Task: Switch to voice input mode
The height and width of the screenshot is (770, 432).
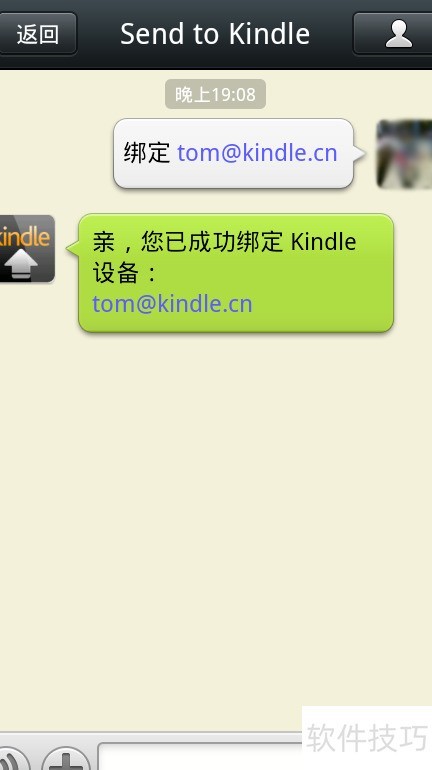Action: tap(14, 758)
